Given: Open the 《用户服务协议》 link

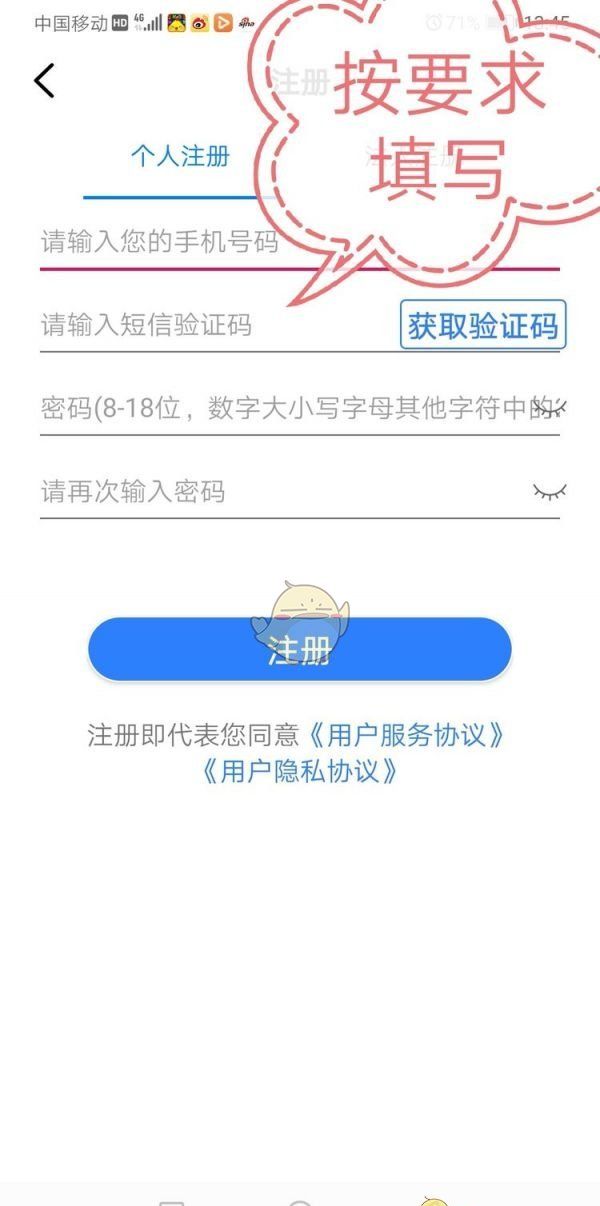Looking at the screenshot, I should tap(403, 736).
